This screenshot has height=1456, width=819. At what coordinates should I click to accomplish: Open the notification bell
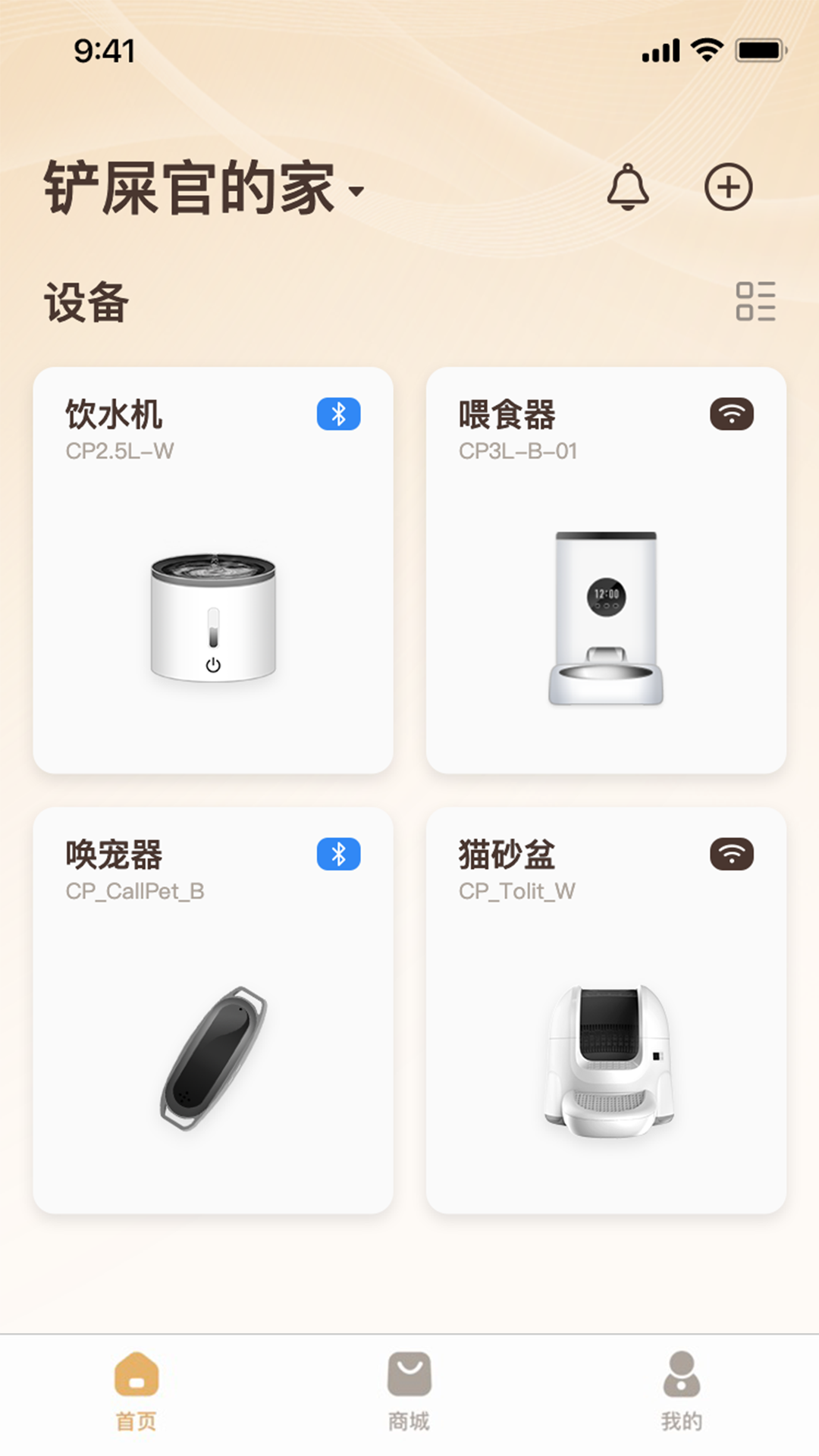pyautogui.click(x=629, y=187)
